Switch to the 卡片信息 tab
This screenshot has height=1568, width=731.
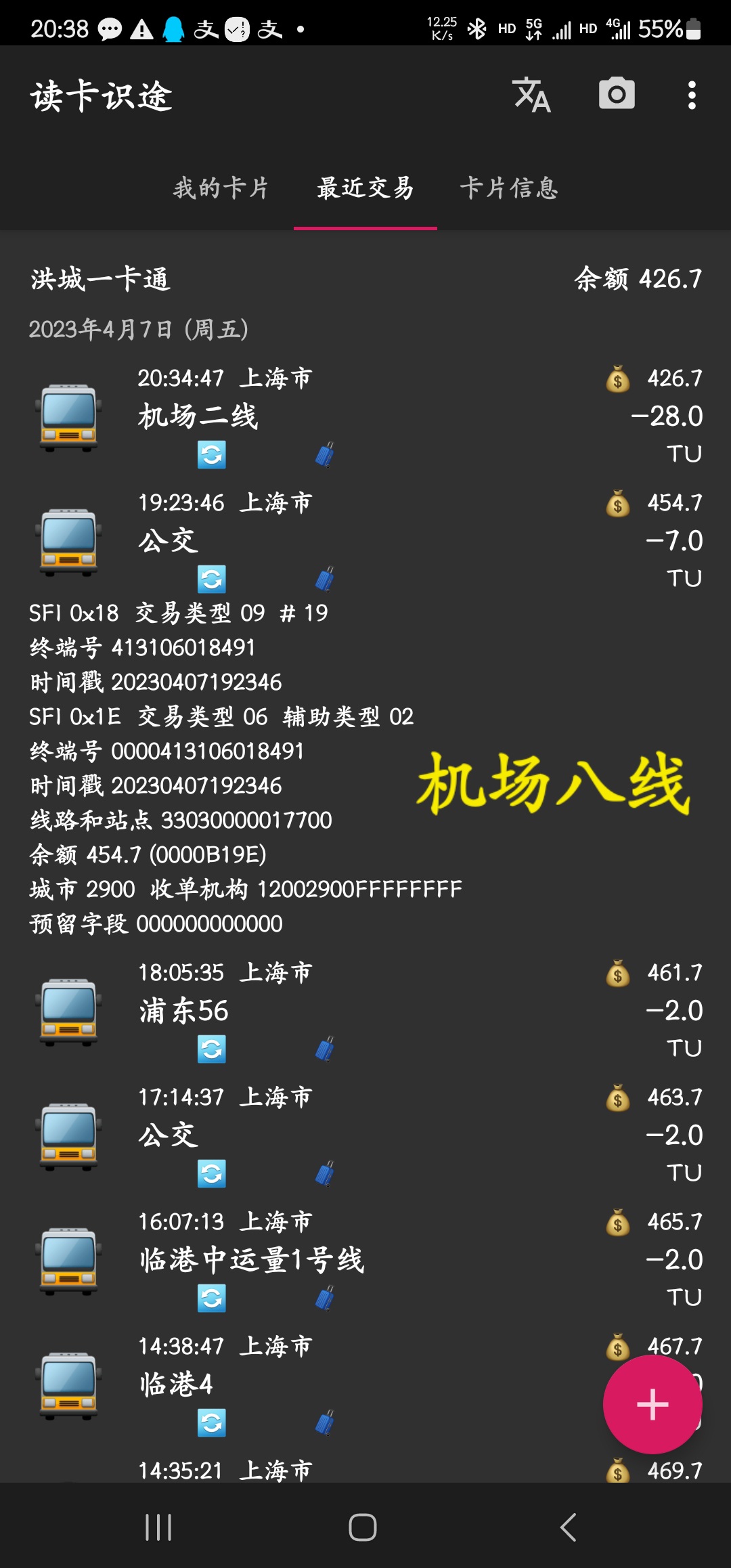pyautogui.click(x=509, y=188)
